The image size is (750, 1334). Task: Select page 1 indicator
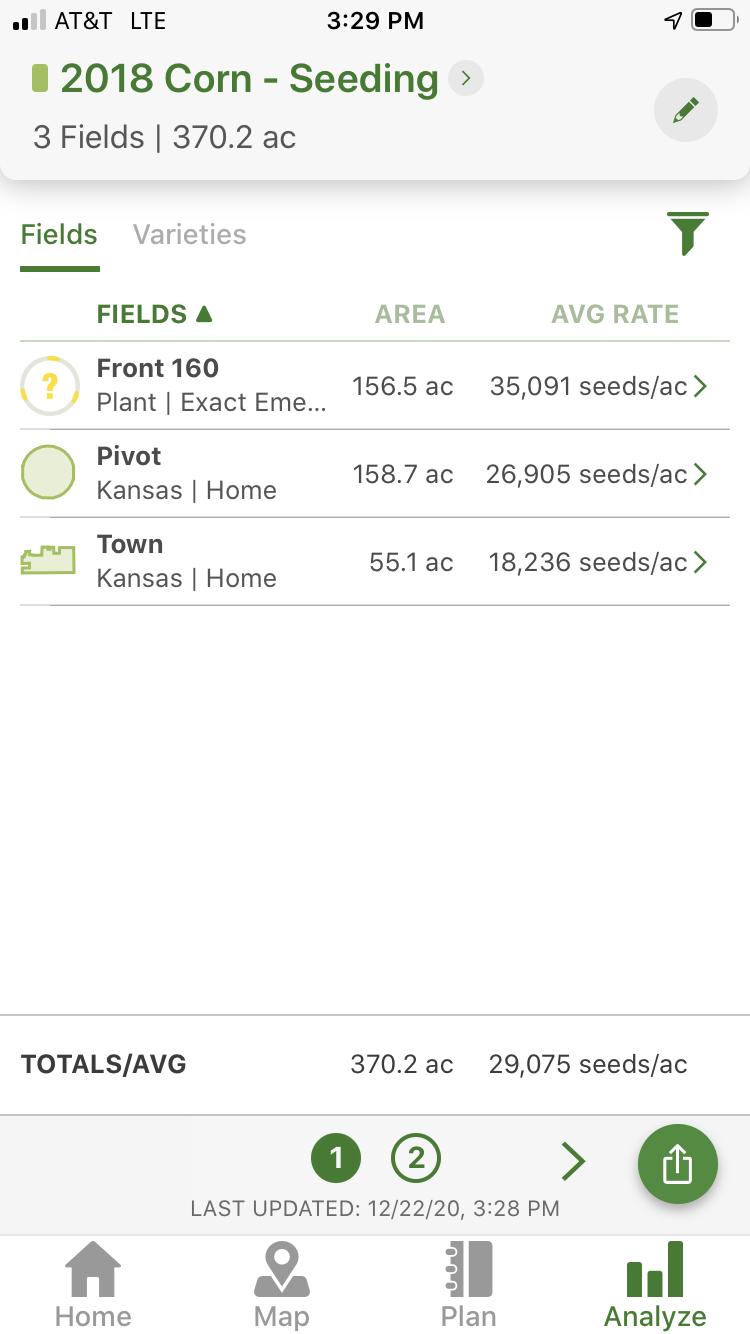(336, 1159)
